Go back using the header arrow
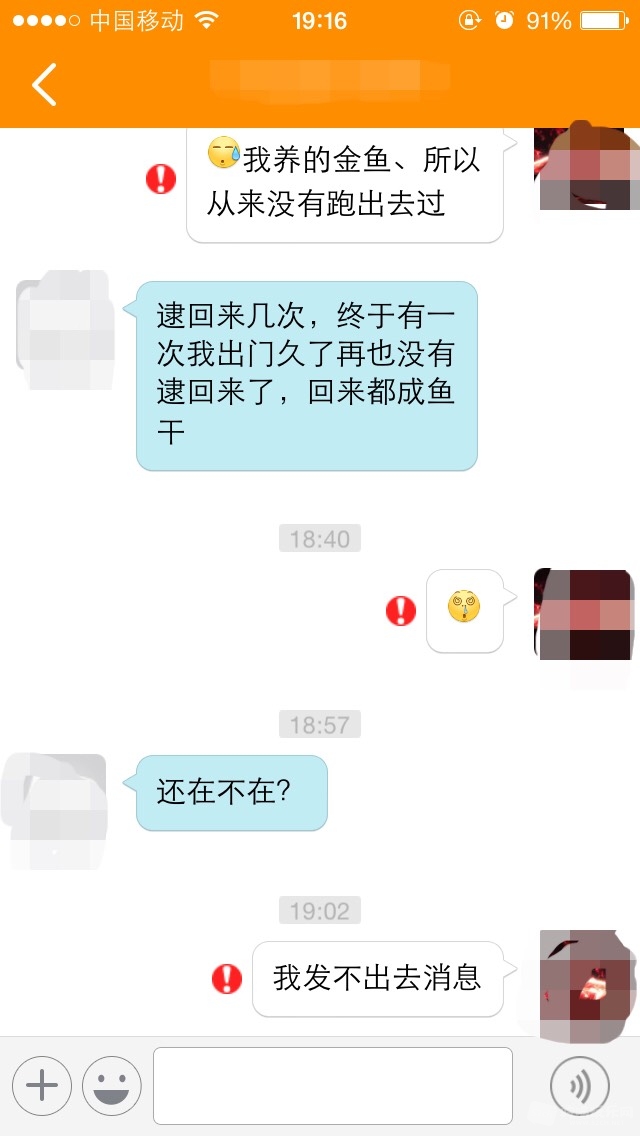Viewport: 640px width, 1136px height. point(44,85)
